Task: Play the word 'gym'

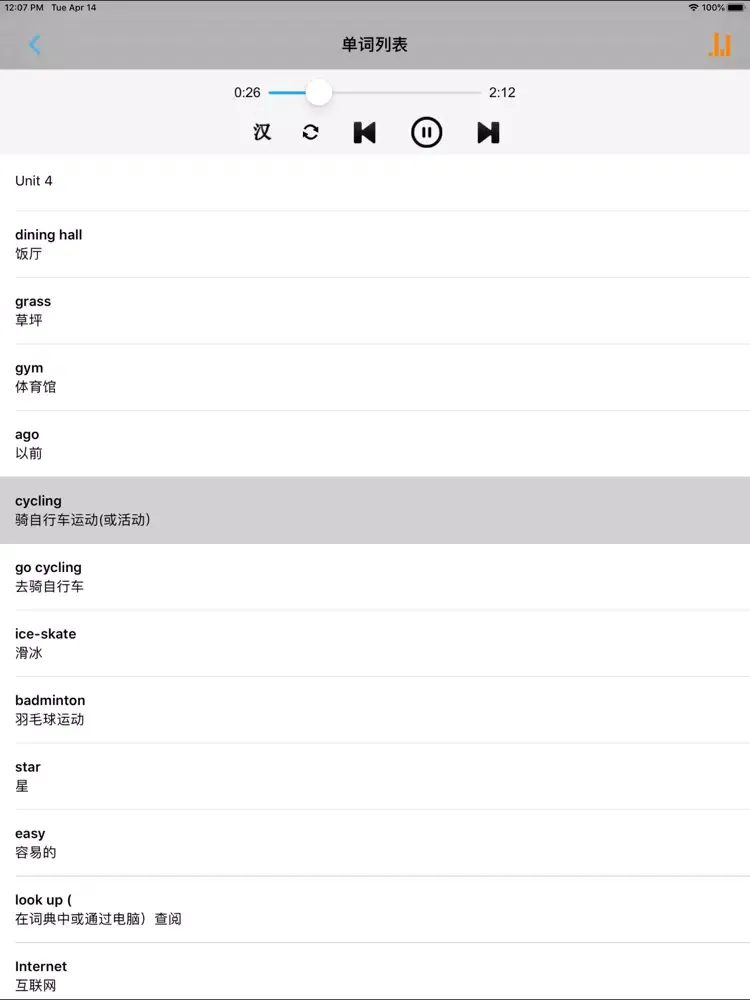Action: tap(375, 377)
